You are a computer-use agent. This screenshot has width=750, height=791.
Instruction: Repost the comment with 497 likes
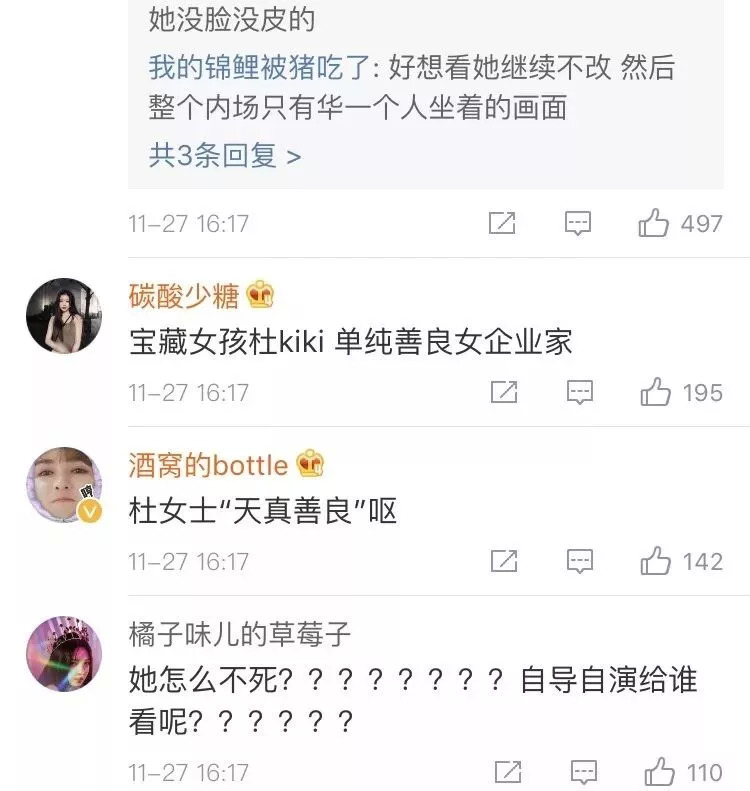click(x=502, y=223)
